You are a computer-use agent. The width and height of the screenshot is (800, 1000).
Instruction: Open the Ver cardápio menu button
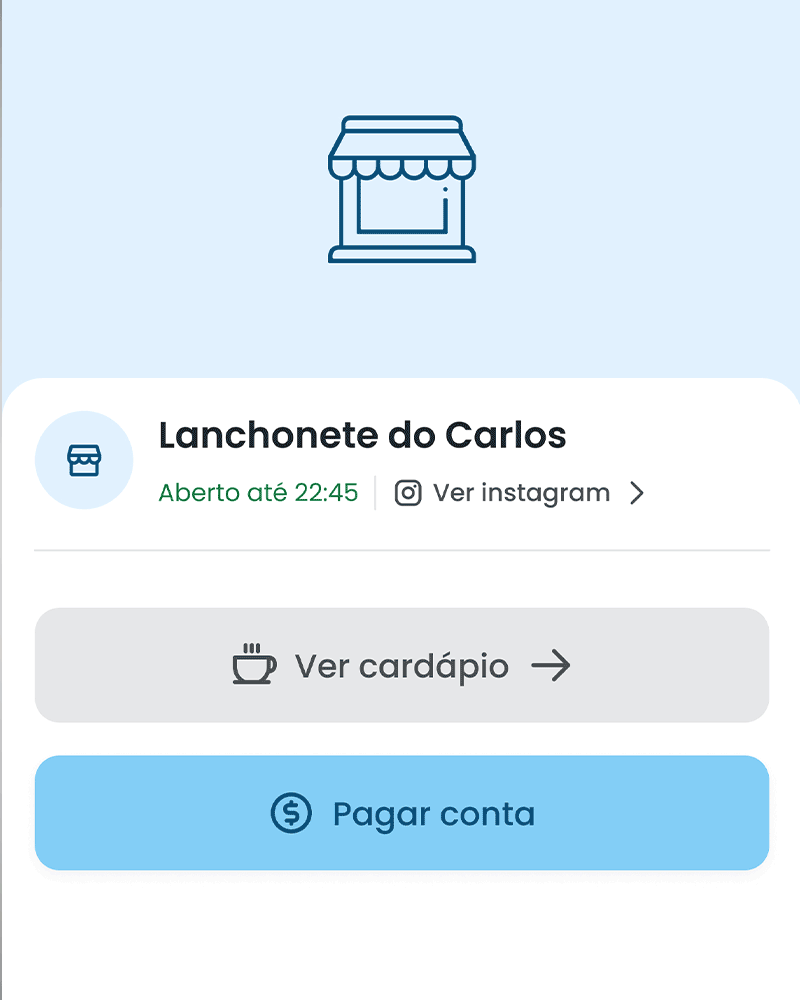tap(401, 665)
